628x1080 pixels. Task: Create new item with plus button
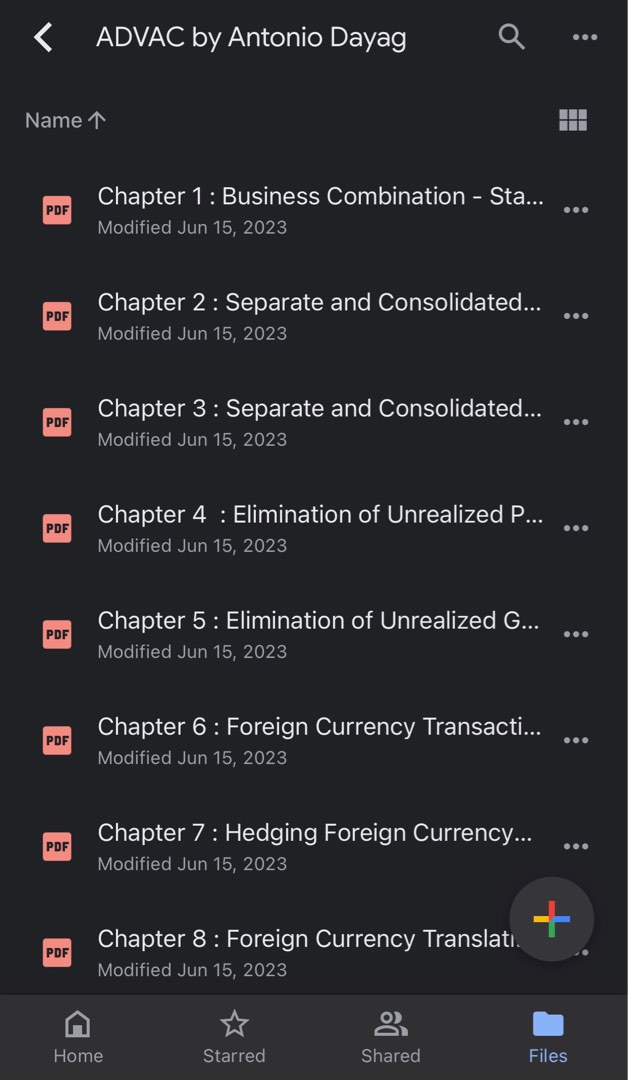point(552,919)
